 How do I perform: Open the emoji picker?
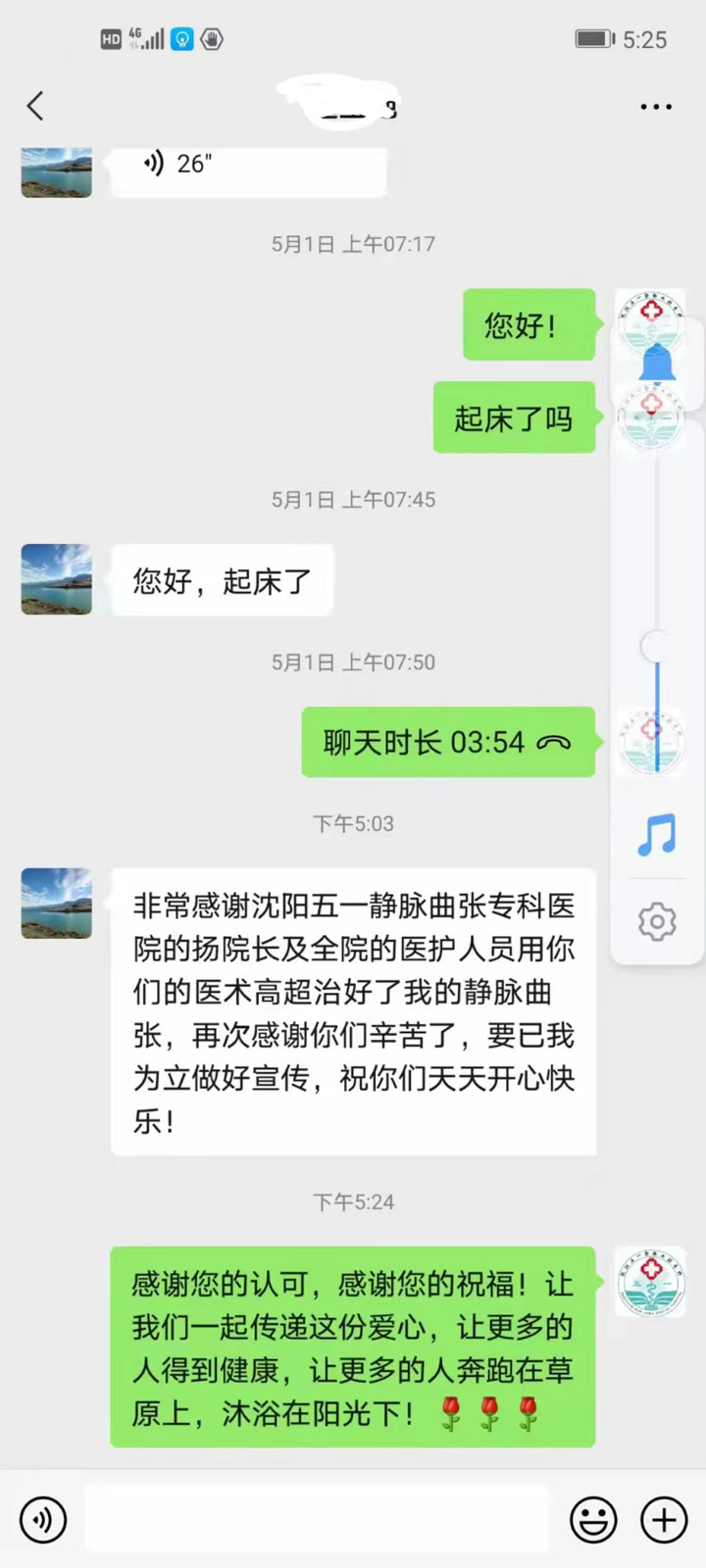[593, 1520]
